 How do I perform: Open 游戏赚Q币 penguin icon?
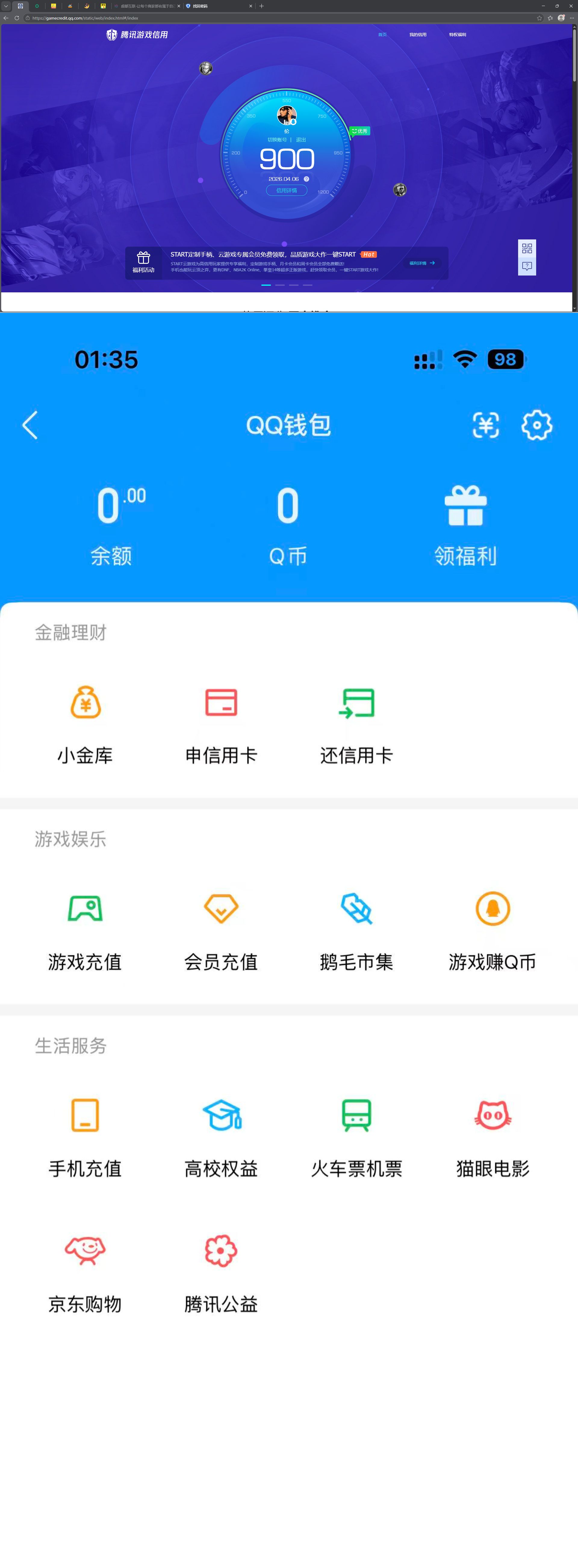point(492,908)
